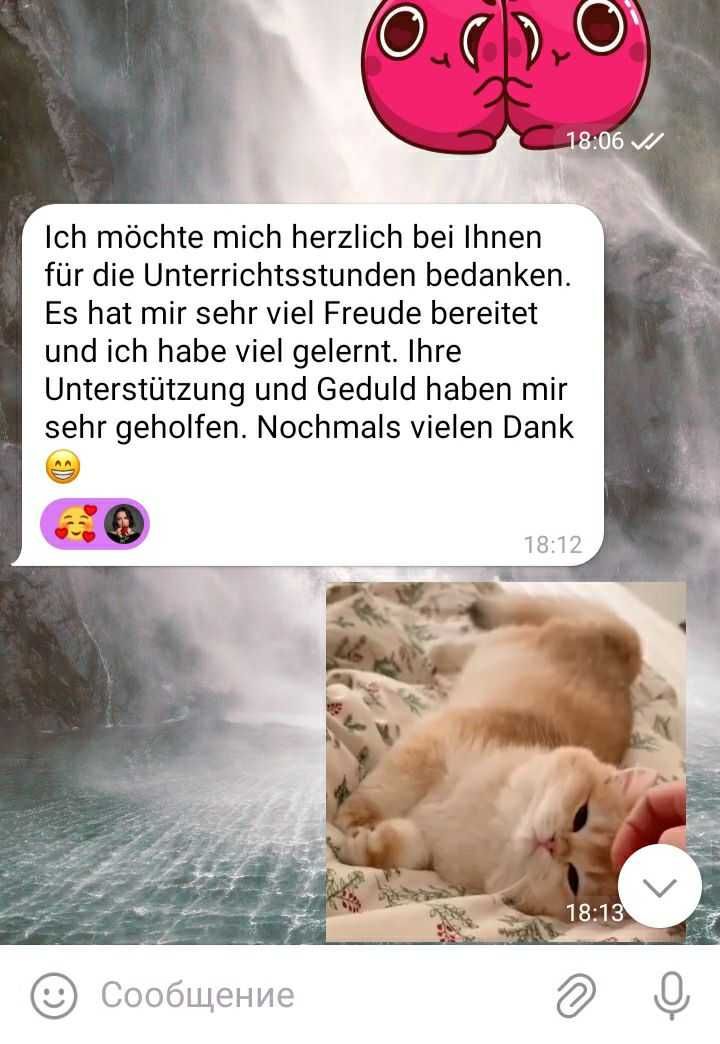Record a voice message with the microphone

(x=672, y=995)
